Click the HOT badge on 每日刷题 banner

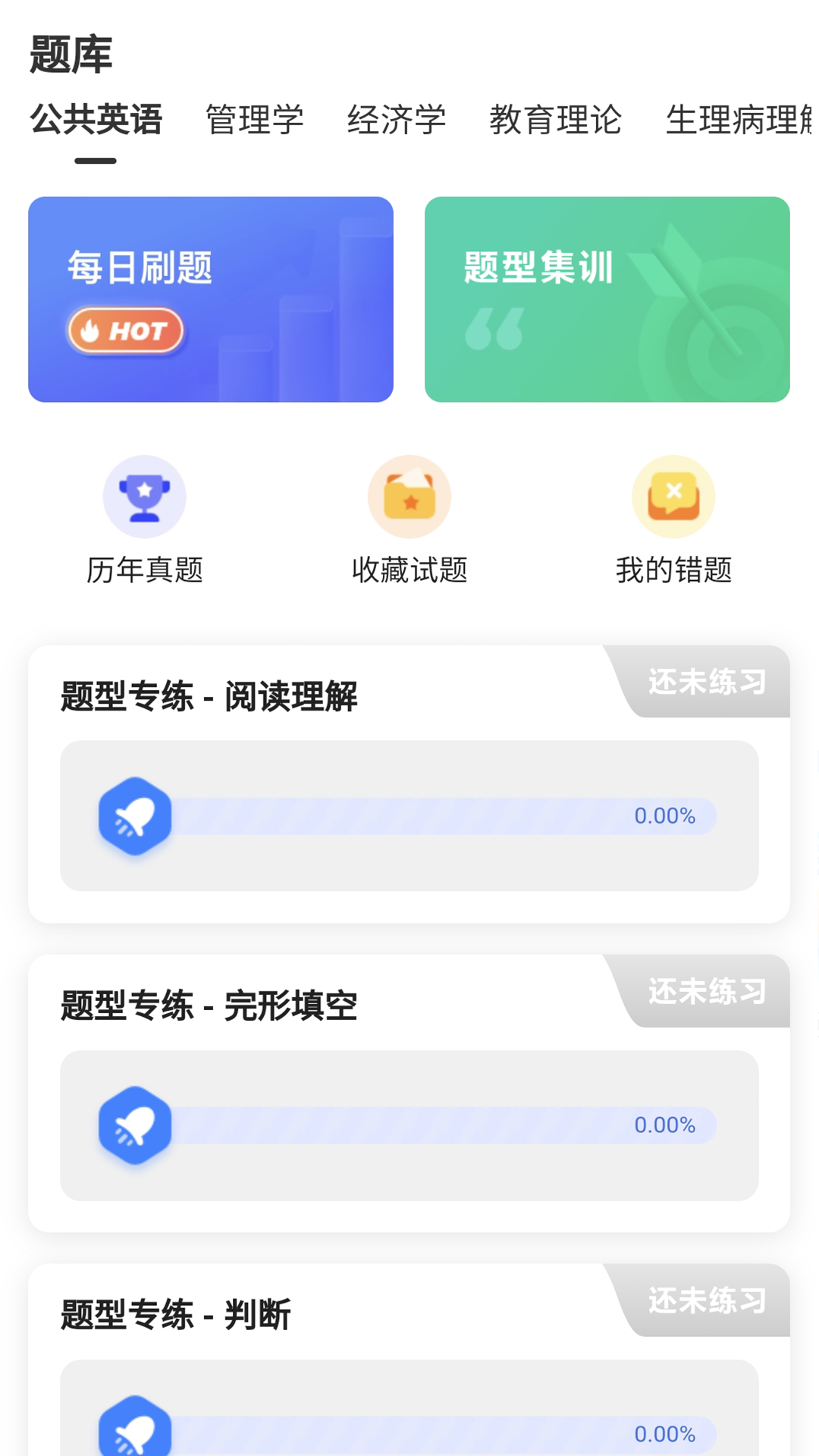(124, 329)
